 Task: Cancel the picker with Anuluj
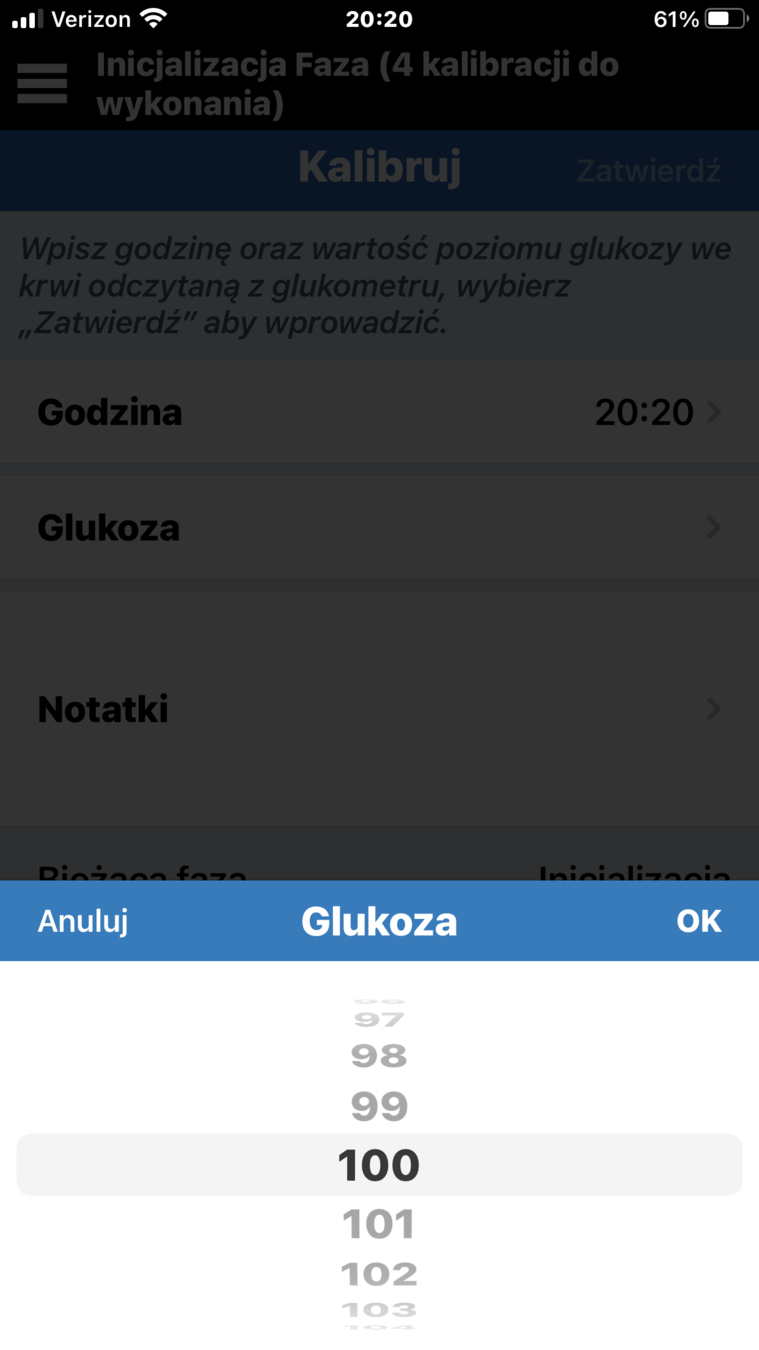pos(83,921)
